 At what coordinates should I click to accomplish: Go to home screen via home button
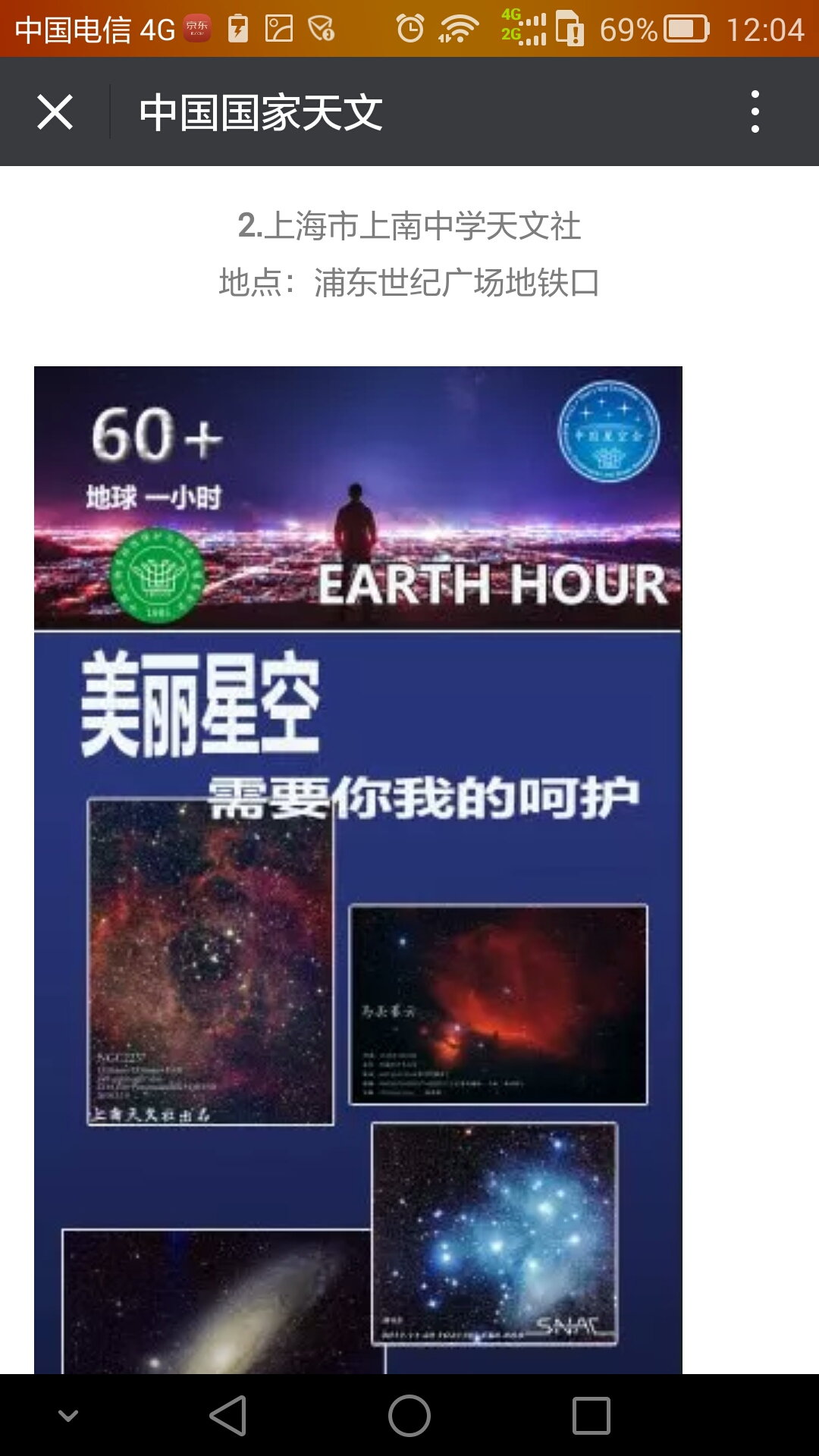coord(409,1415)
